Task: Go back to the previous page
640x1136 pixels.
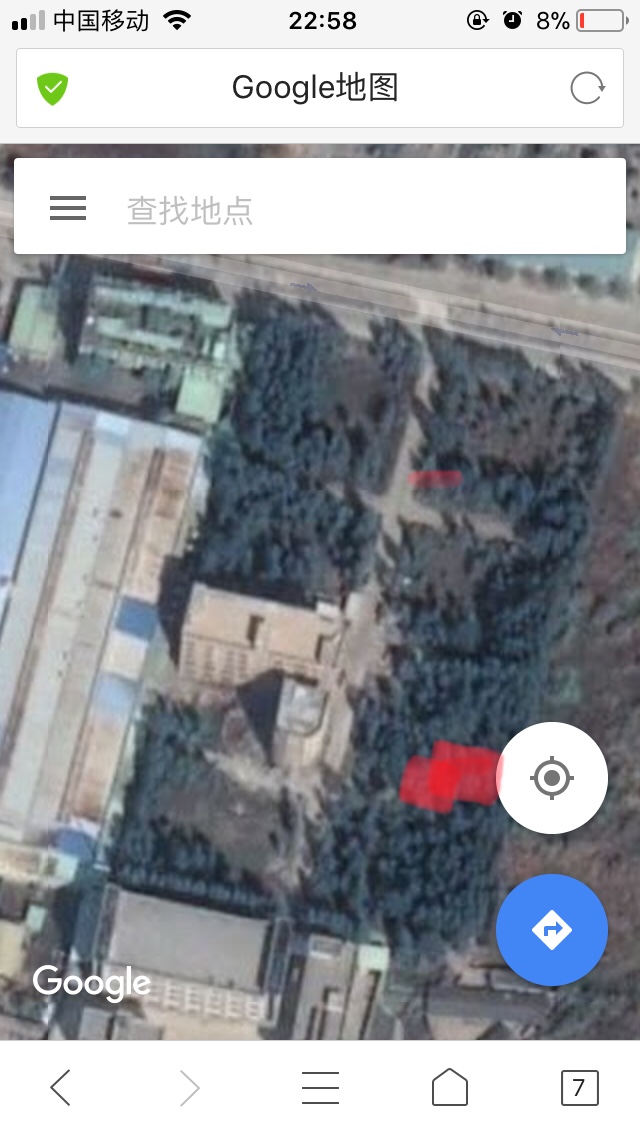Action: pyautogui.click(x=61, y=1087)
